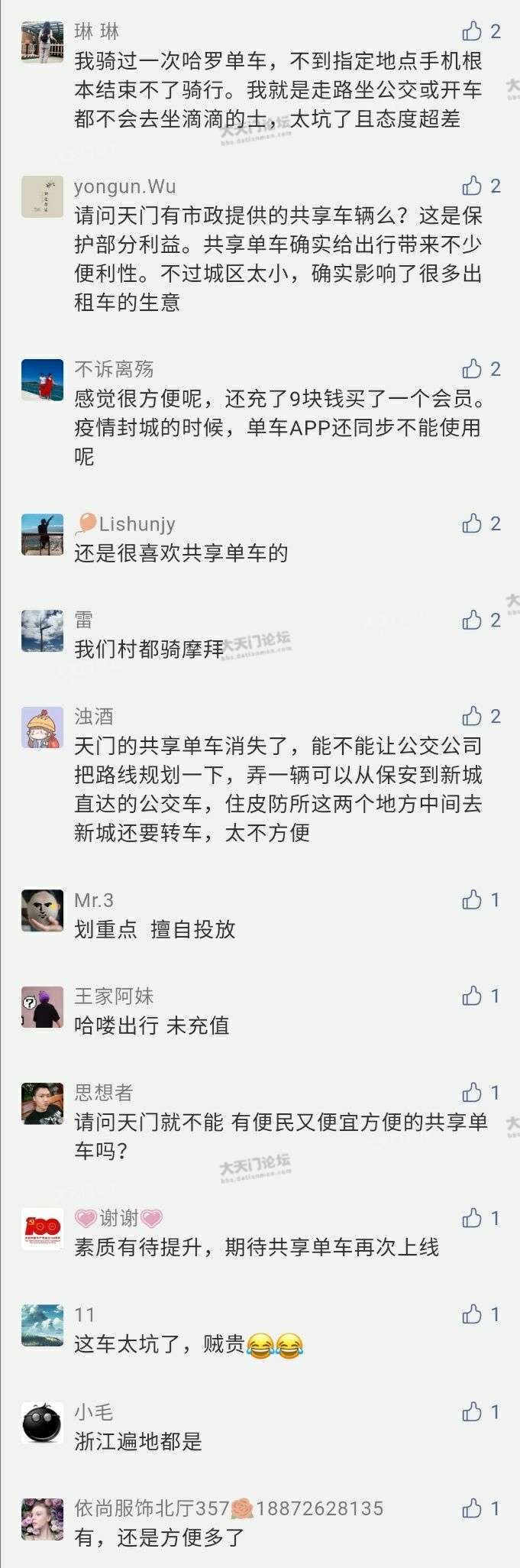
Task: Like the comment by user 11
Action: point(472,1314)
